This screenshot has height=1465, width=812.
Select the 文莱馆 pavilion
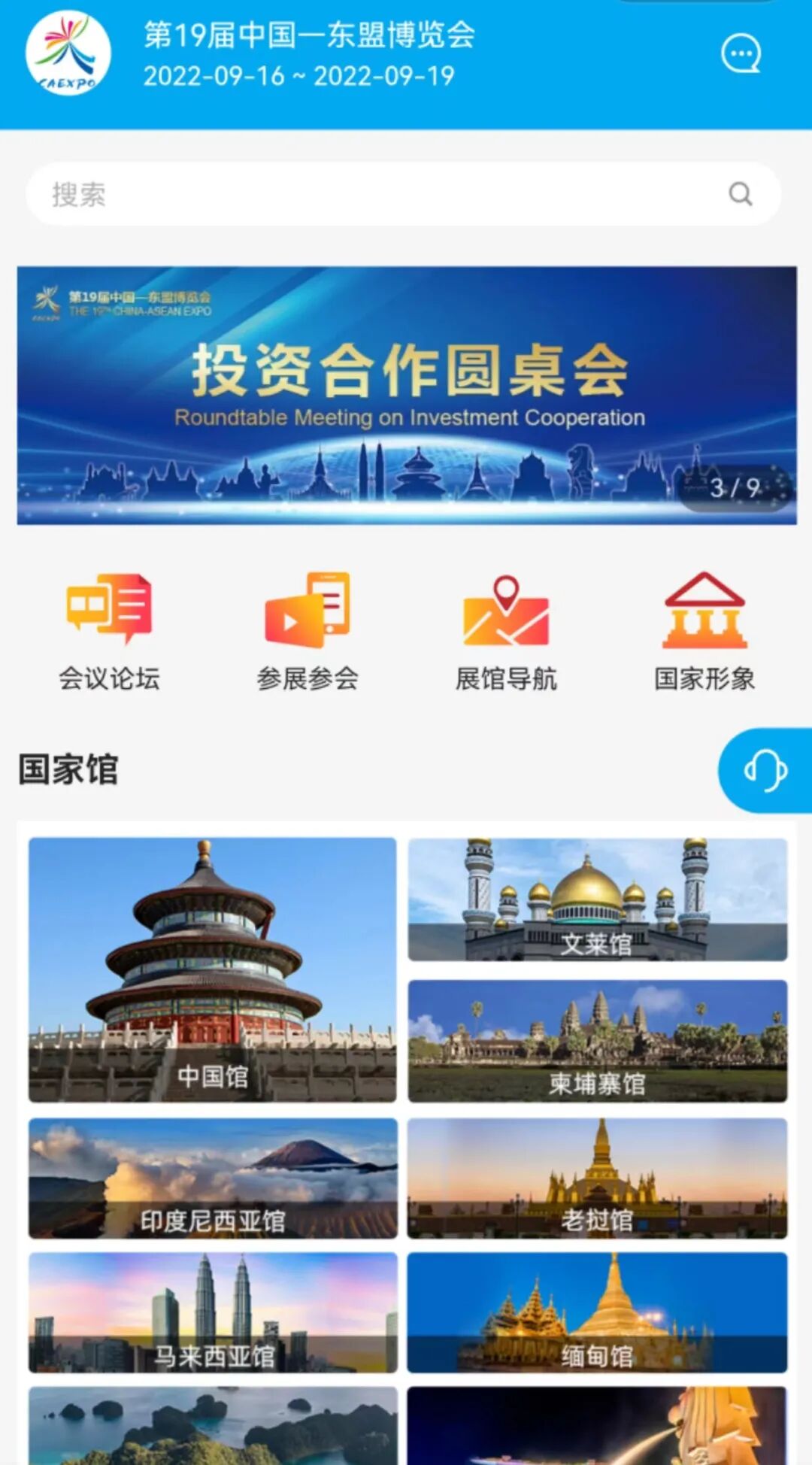pos(598,899)
